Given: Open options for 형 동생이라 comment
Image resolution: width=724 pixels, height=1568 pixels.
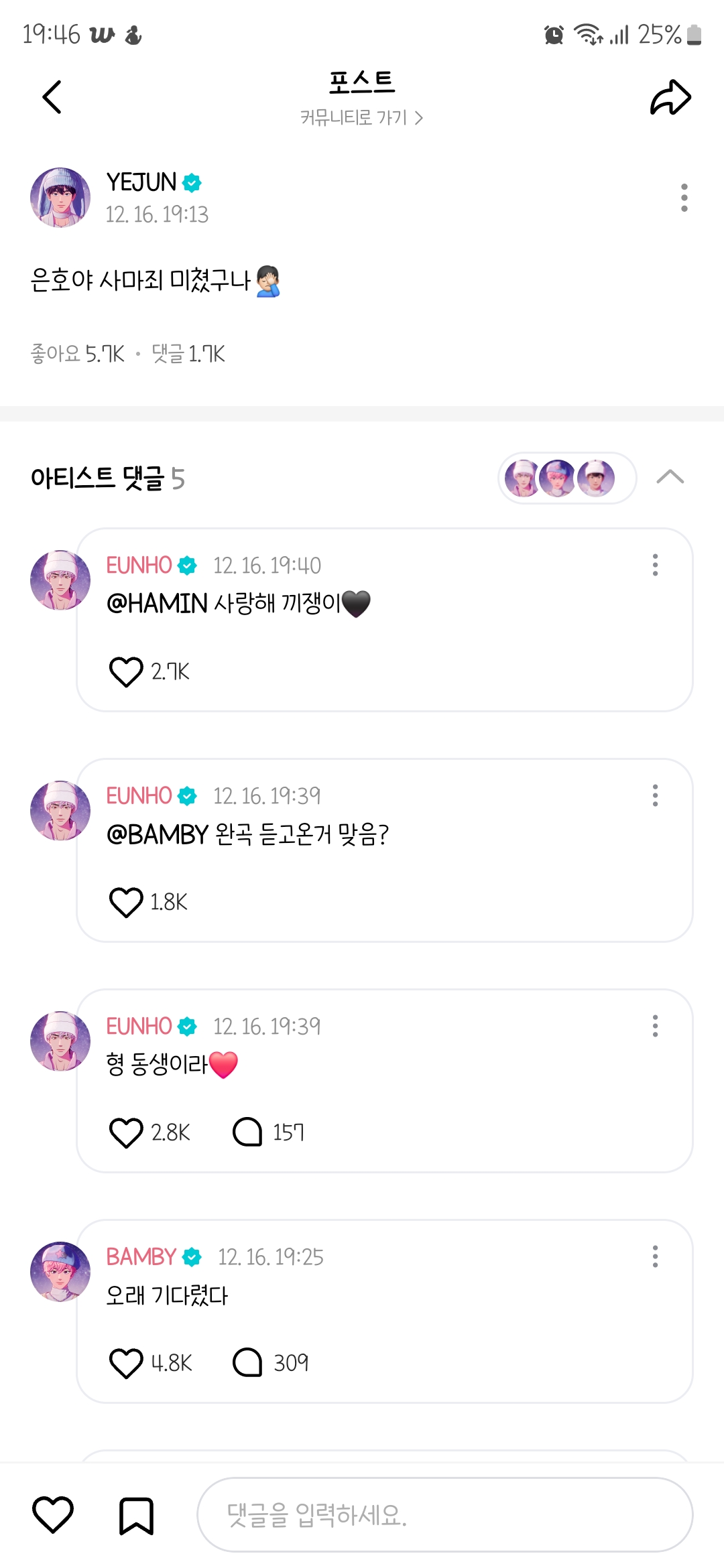Looking at the screenshot, I should tap(655, 1026).
